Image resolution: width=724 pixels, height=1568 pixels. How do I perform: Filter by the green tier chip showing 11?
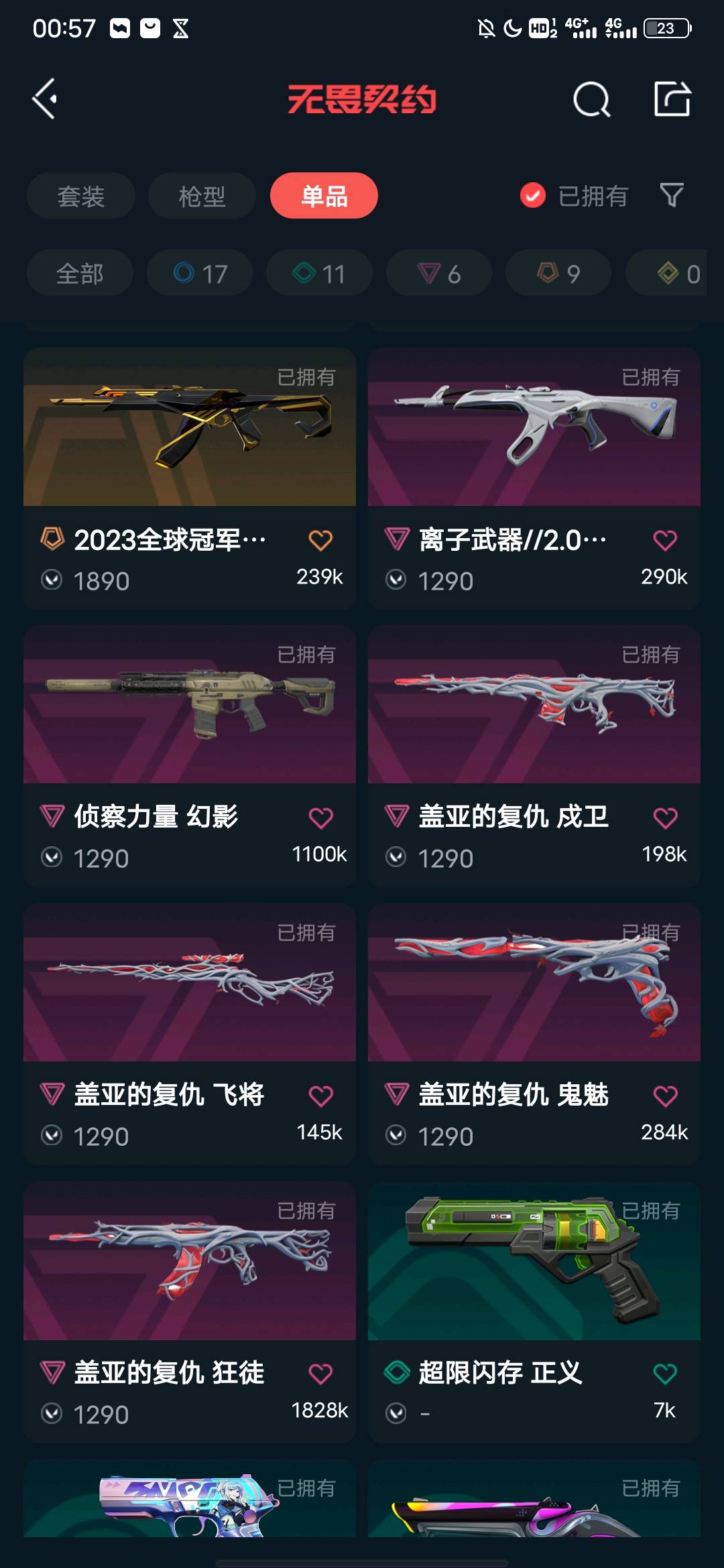tap(319, 273)
